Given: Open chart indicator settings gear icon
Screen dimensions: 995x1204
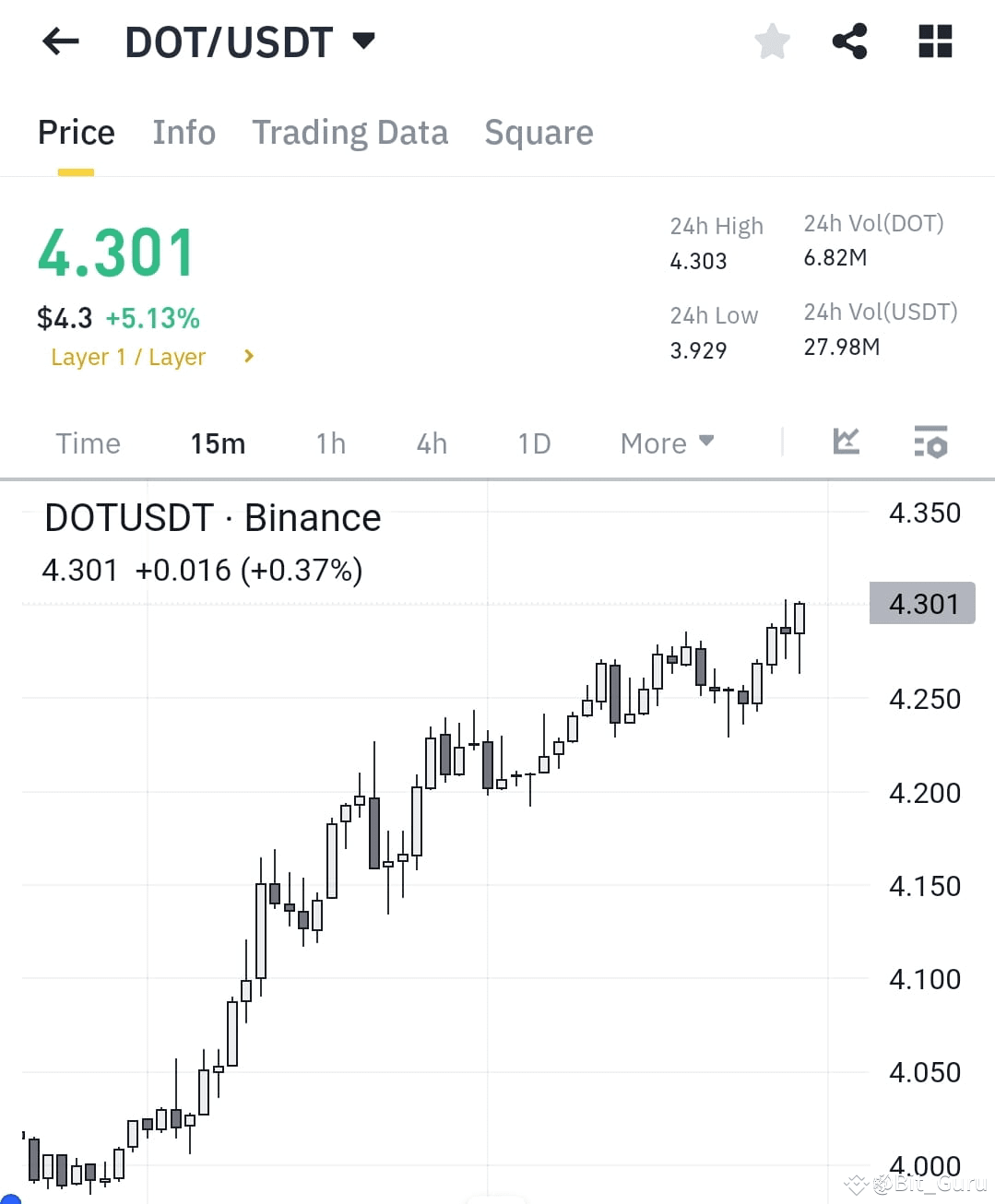Looking at the screenshot, I should click(x=931, y=443).
